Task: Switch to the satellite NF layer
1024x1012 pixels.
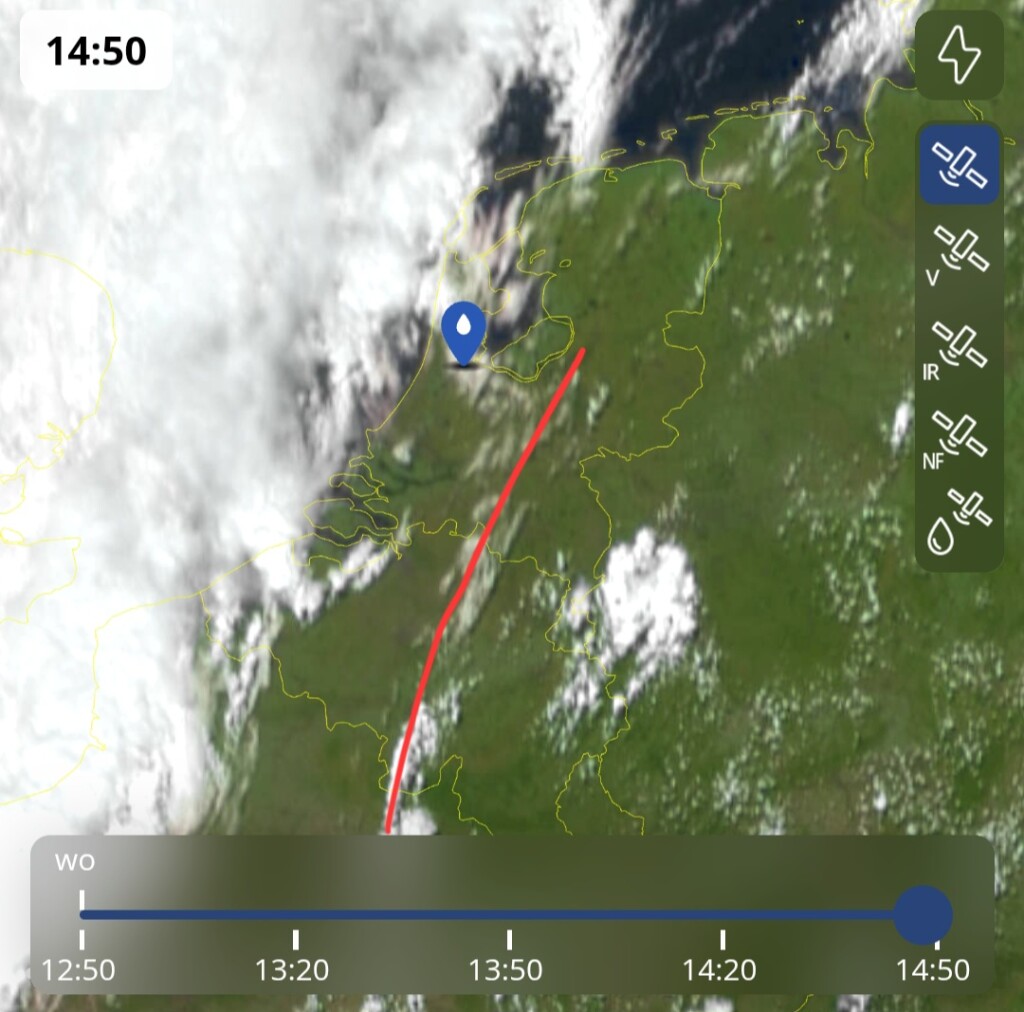Action: point(959,436)
